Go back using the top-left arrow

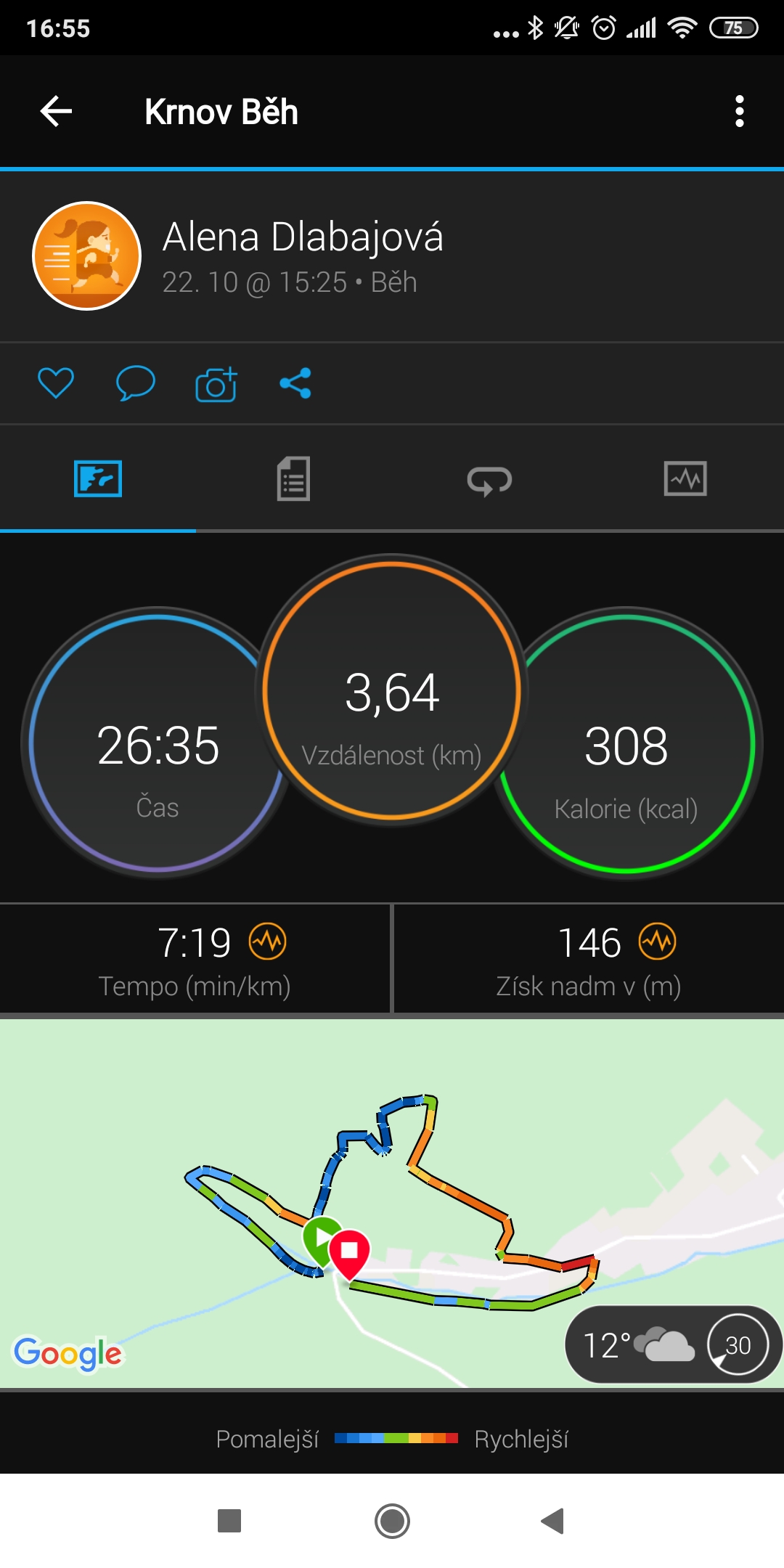coord(56,111)
